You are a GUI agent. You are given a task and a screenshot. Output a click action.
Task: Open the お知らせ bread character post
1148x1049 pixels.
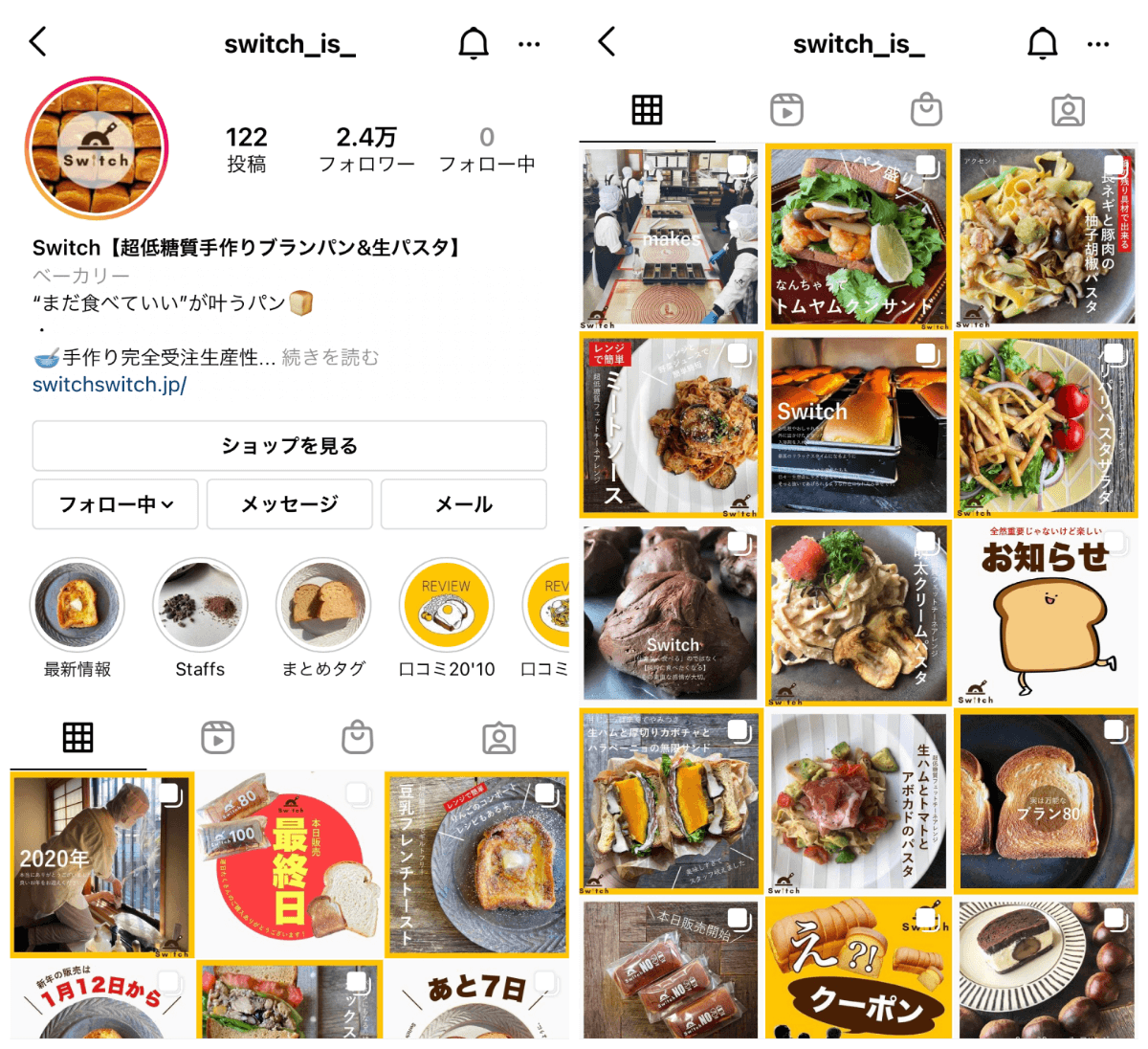[x=1046, y=614]
